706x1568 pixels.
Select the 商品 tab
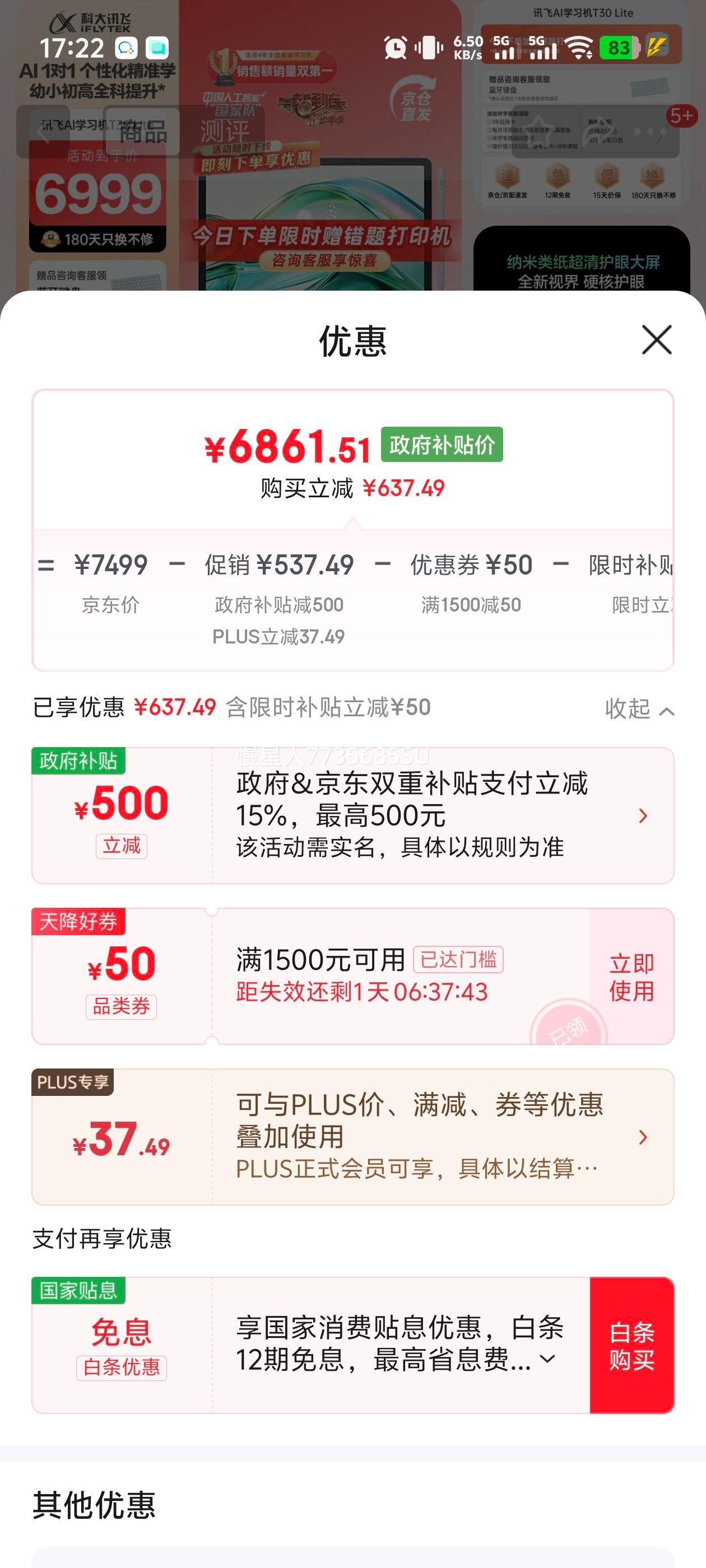pyautogui.click(x=144, y=134)
